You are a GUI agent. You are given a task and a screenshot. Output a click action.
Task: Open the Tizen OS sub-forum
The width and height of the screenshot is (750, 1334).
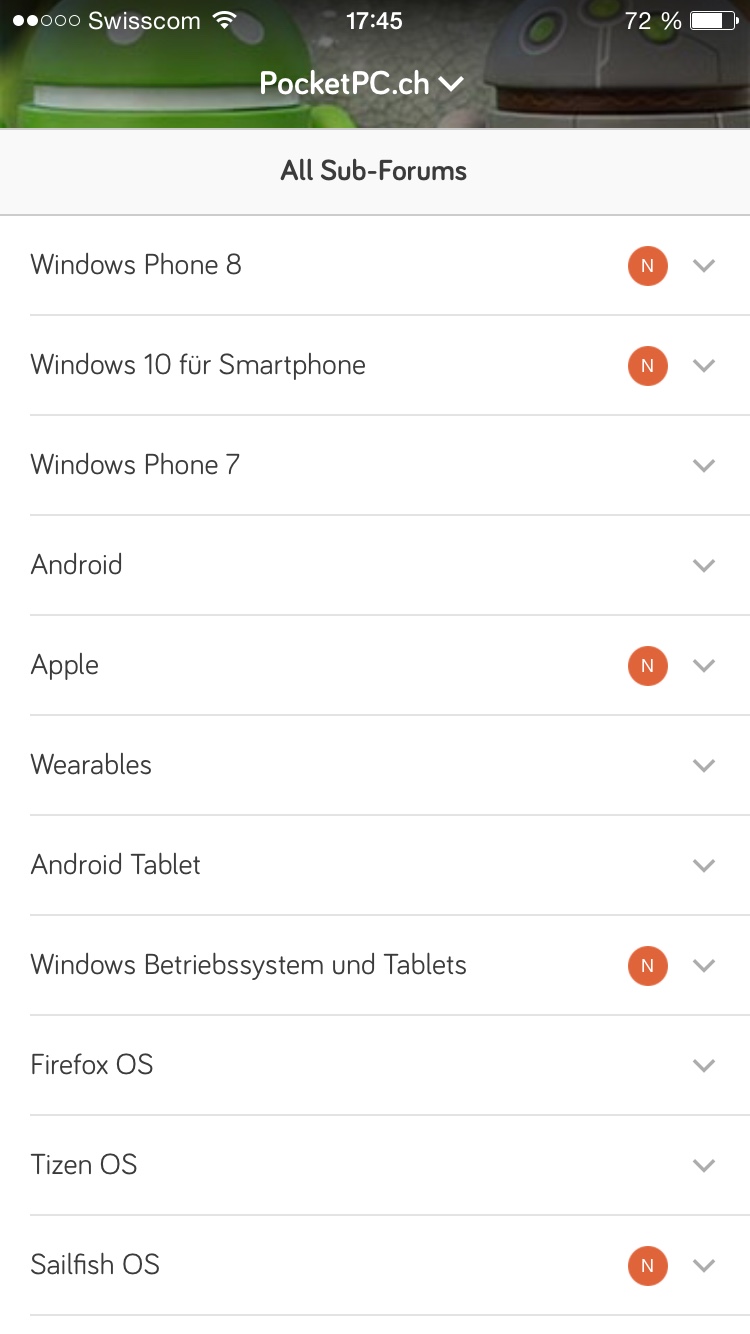375,1165
